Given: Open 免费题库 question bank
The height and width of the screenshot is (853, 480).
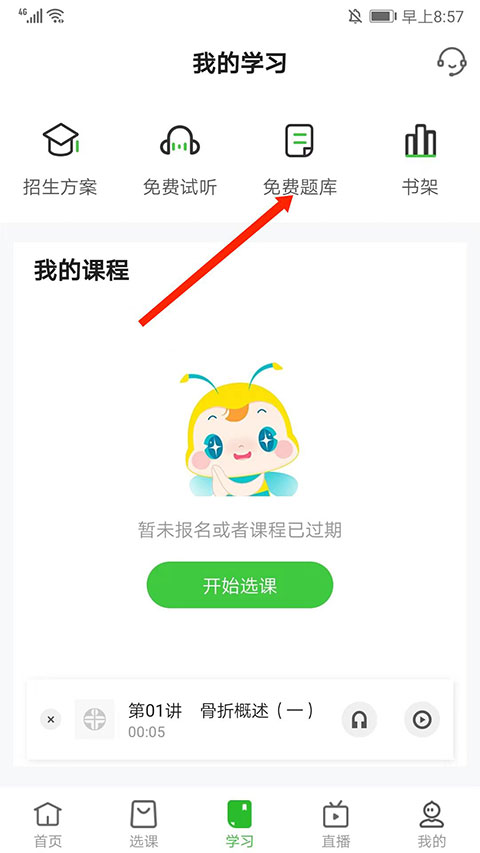Looking at the screenshot, I should pyautogui.click(x=300, y=159).
